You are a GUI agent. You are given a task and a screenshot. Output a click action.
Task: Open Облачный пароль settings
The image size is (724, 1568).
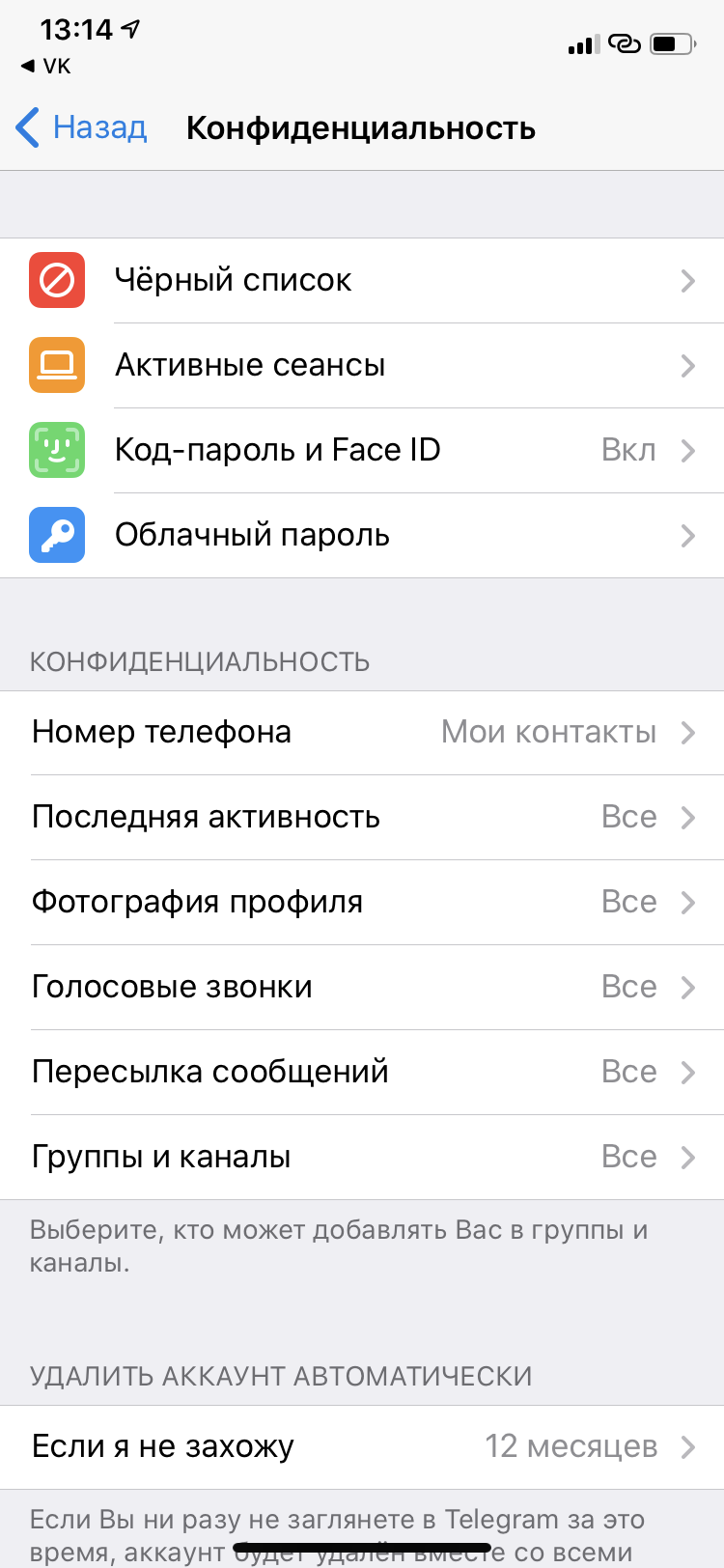click(x=362, y=535)
